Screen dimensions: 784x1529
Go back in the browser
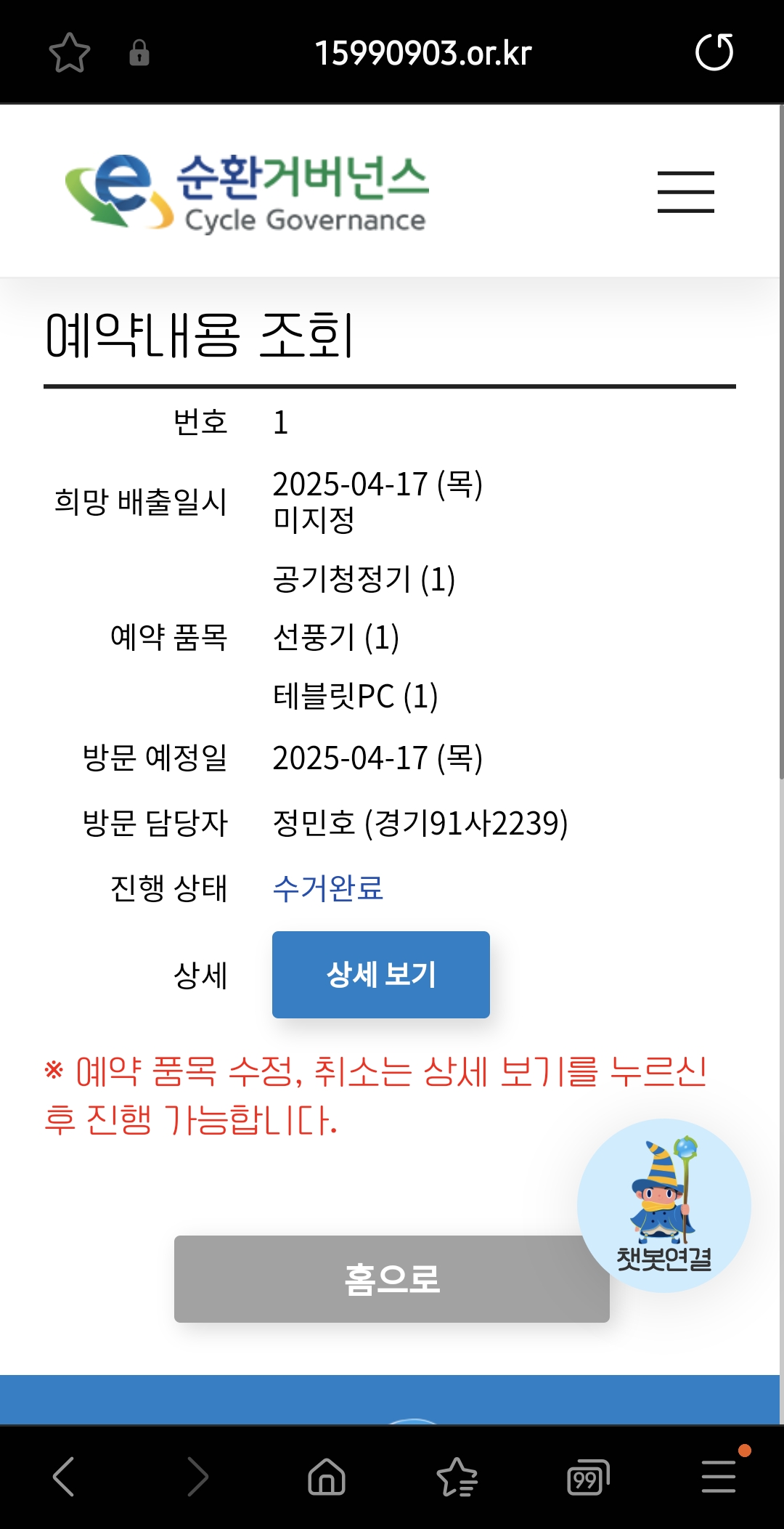(64, 1477)
